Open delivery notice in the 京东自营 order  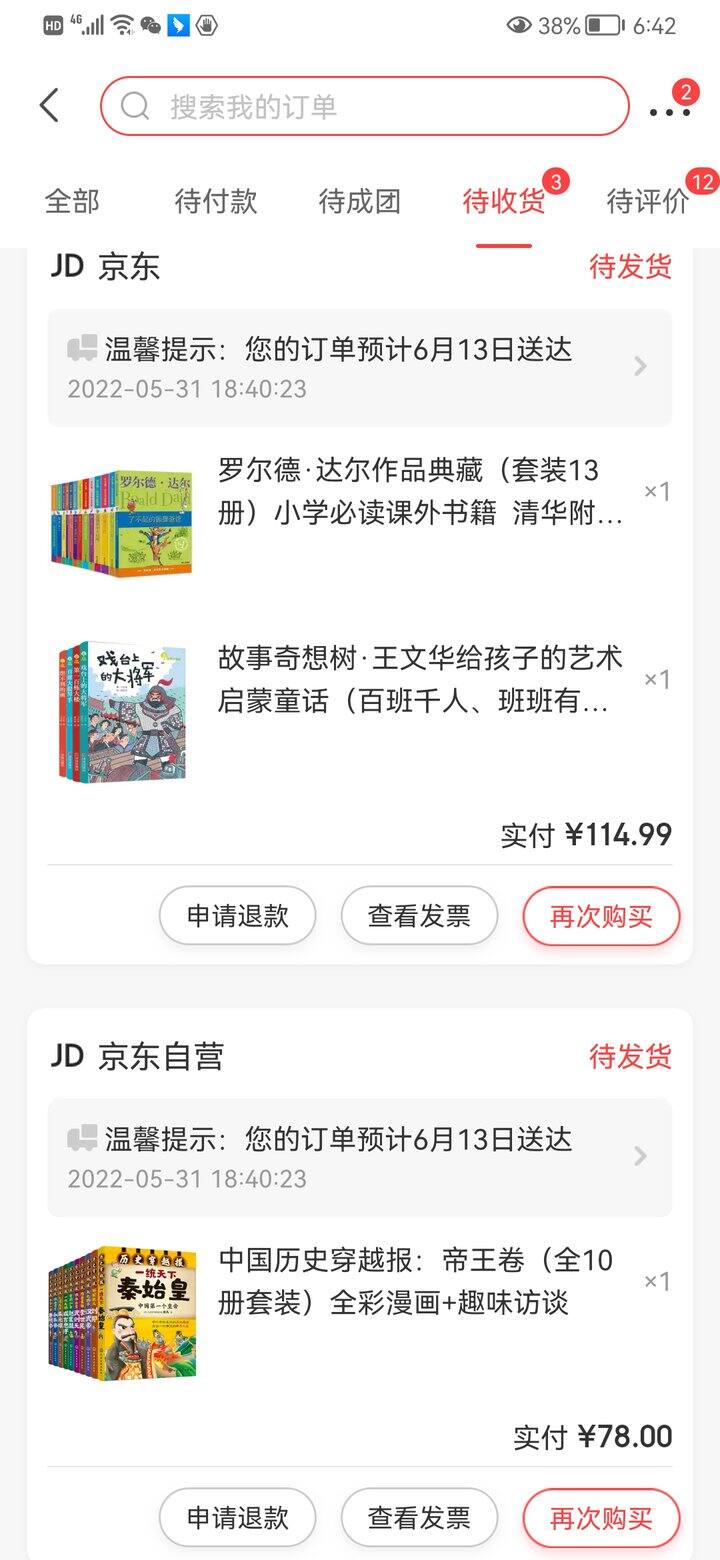point(360,1158)
